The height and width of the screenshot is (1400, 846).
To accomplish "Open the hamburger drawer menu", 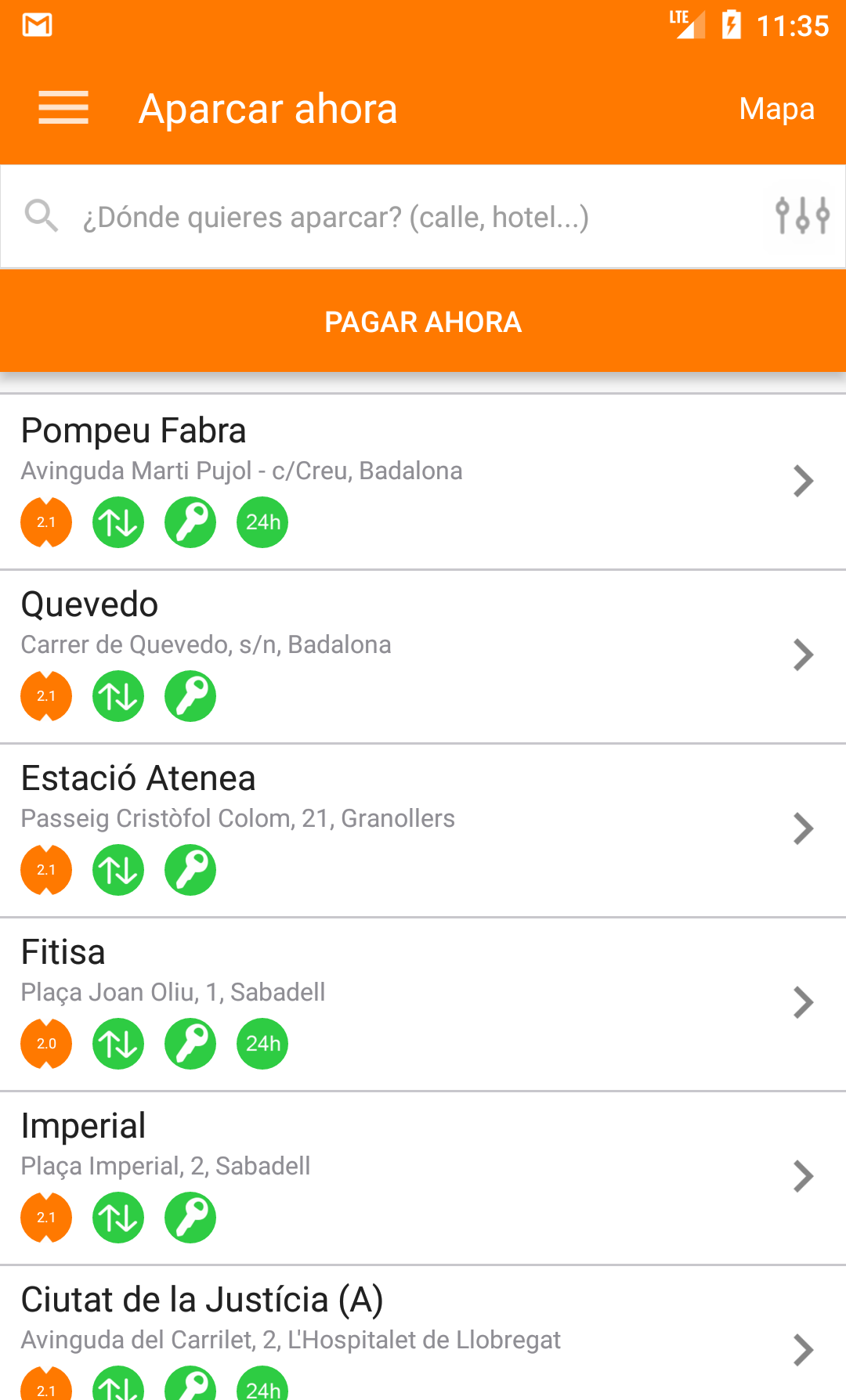I will click(x=63, y=108).
